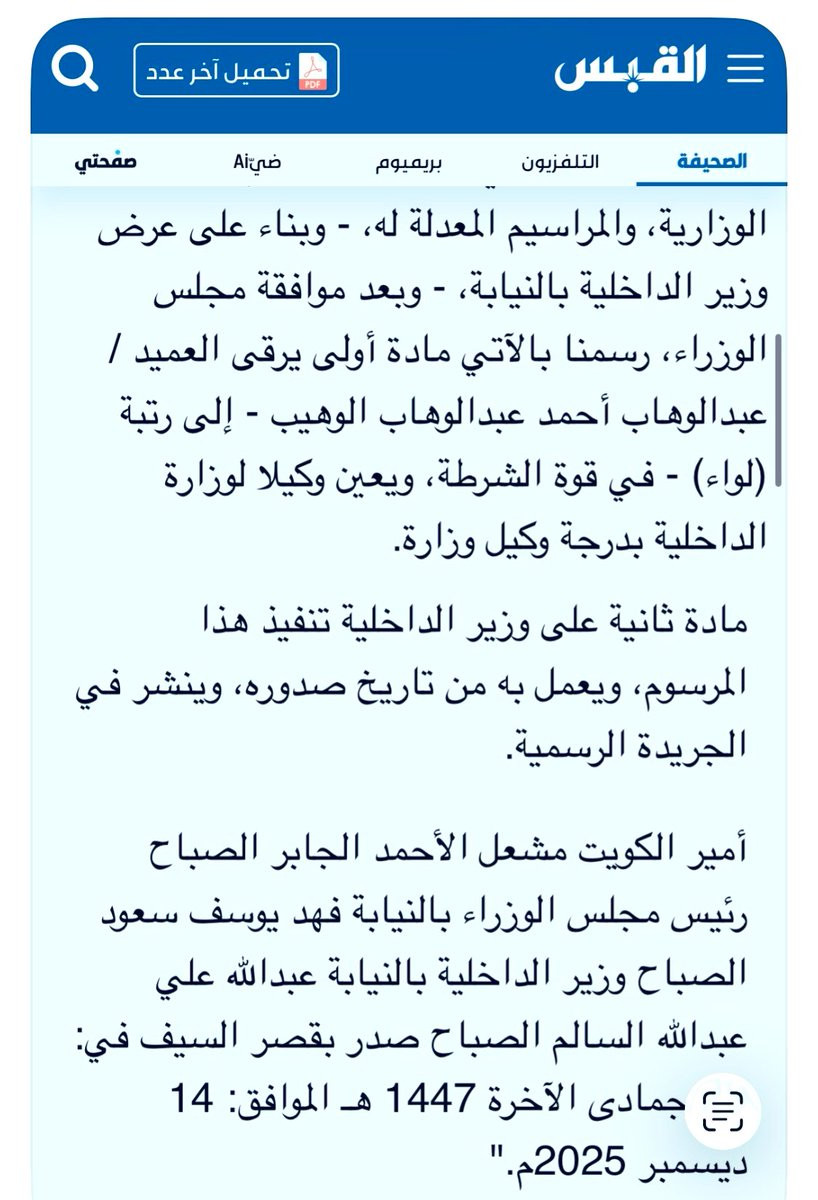Select the ضي Ai tab
Image resolution: width=818 pixels, height=1200 pixels.
point(257,161)
